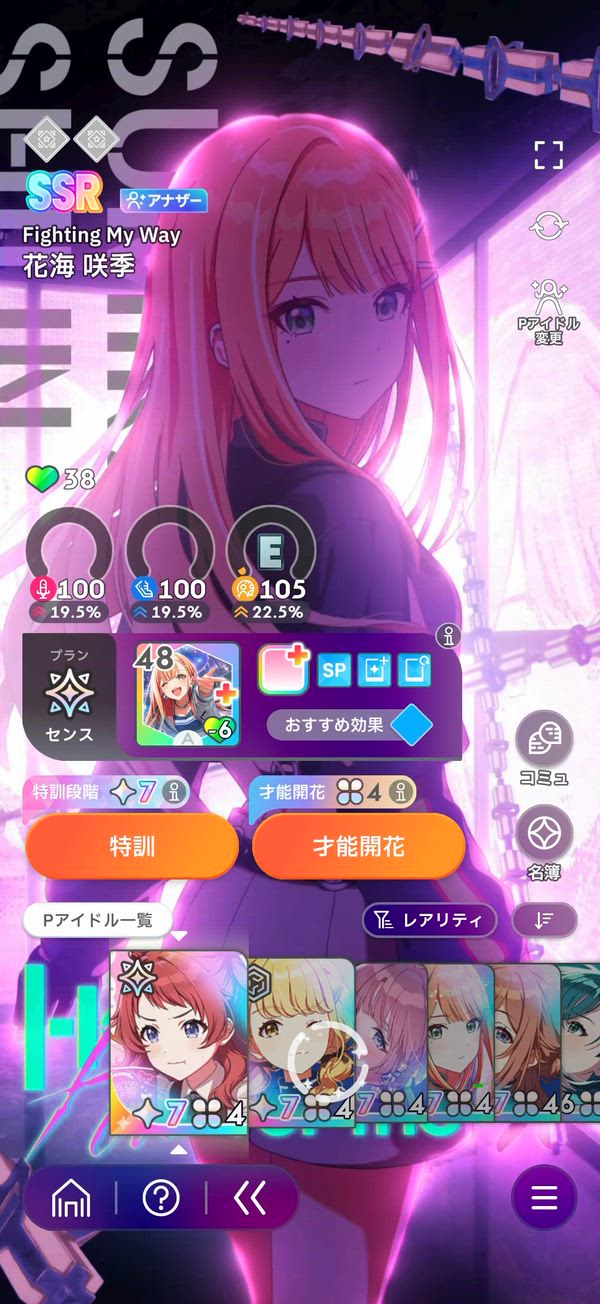This screenshot has width=600, height=1304.
Task: Go to the home screen
Action: click(x=71, y=1197)
